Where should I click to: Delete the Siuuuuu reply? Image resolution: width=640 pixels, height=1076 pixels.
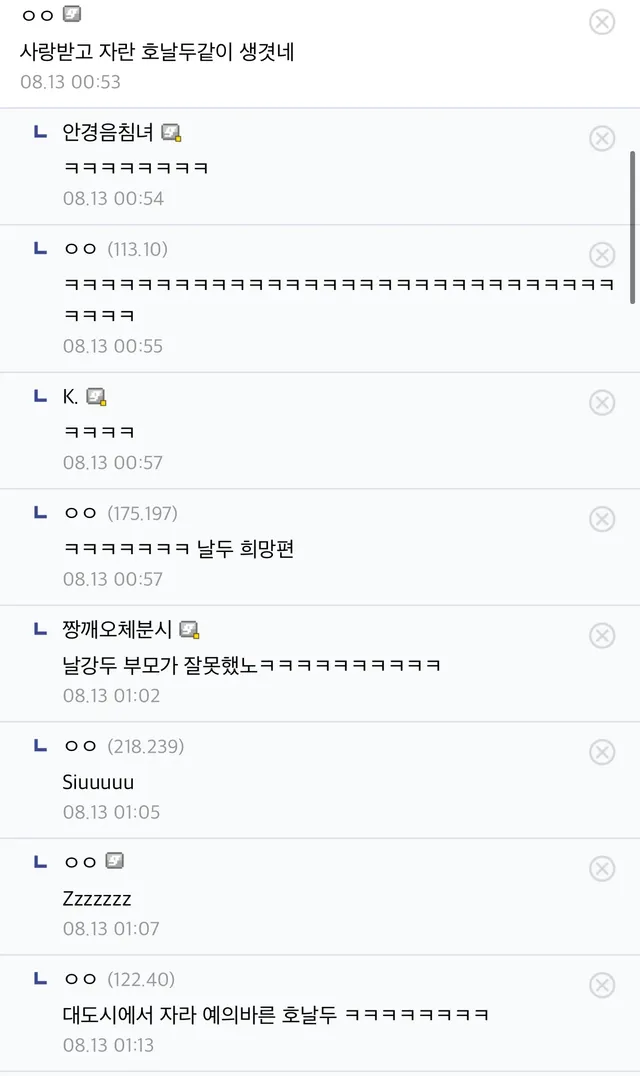pos(602,752)
